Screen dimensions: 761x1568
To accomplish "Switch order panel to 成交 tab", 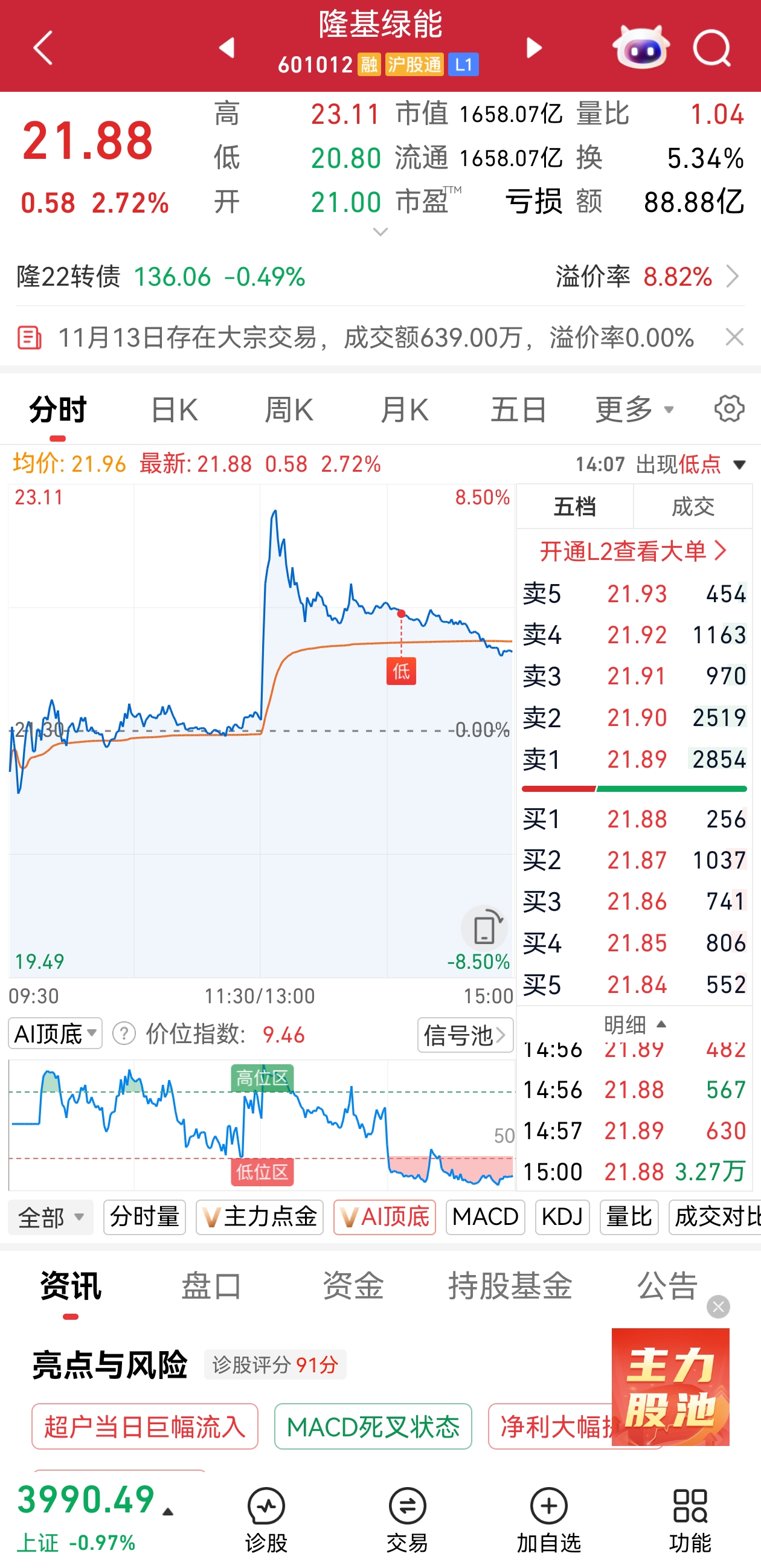I will coord(693,506).
